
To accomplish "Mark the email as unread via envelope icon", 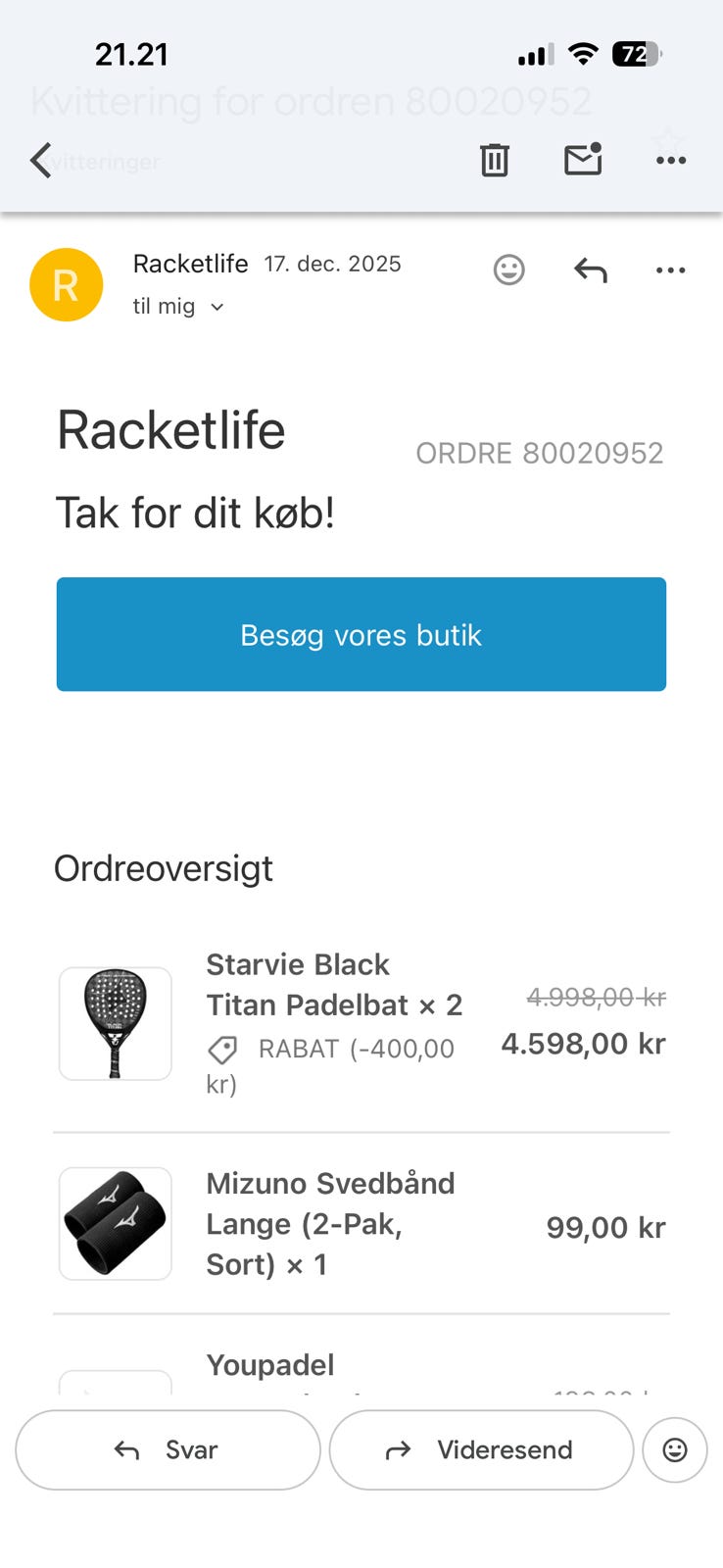I will point(582,160).
